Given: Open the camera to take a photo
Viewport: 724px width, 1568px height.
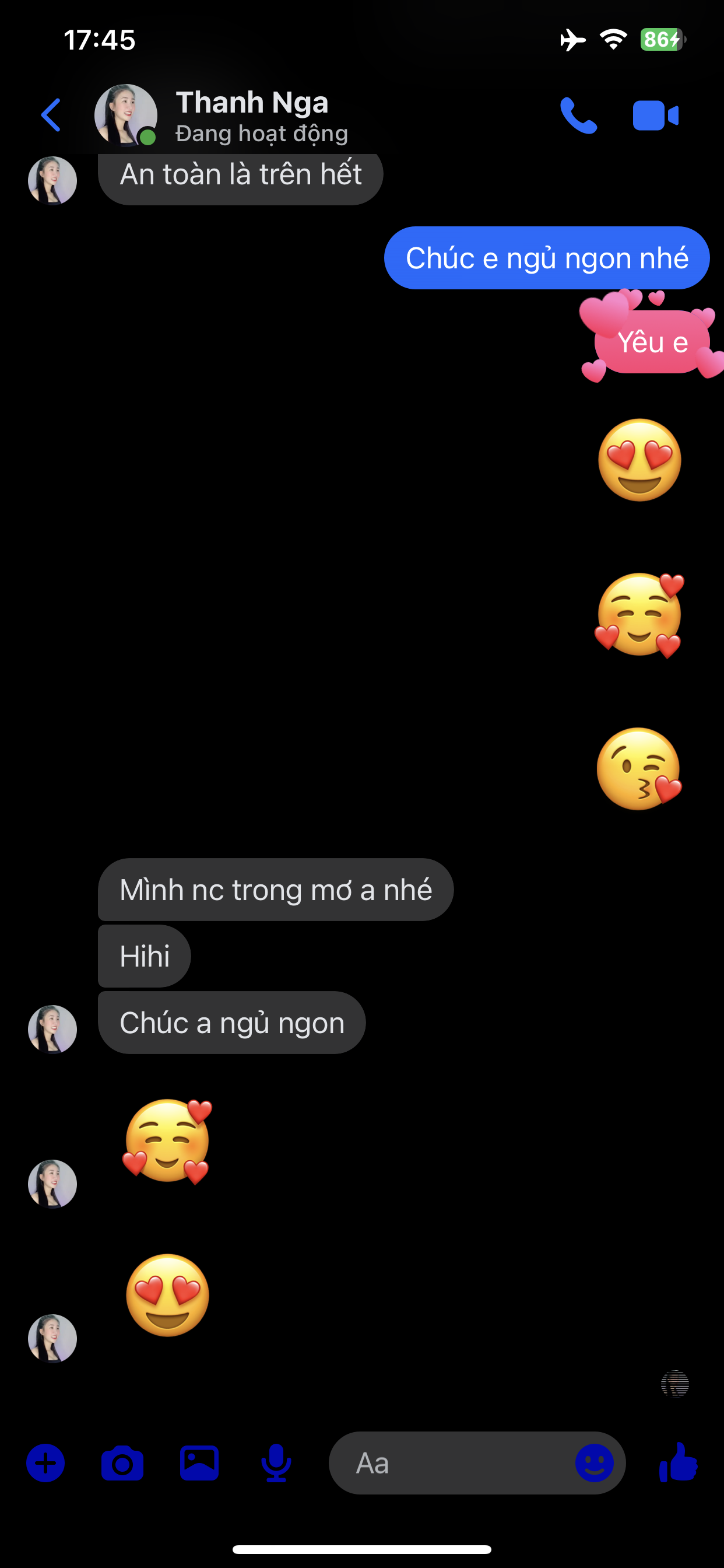Looking at the screenshot, I should click(x=122, y=1462).
